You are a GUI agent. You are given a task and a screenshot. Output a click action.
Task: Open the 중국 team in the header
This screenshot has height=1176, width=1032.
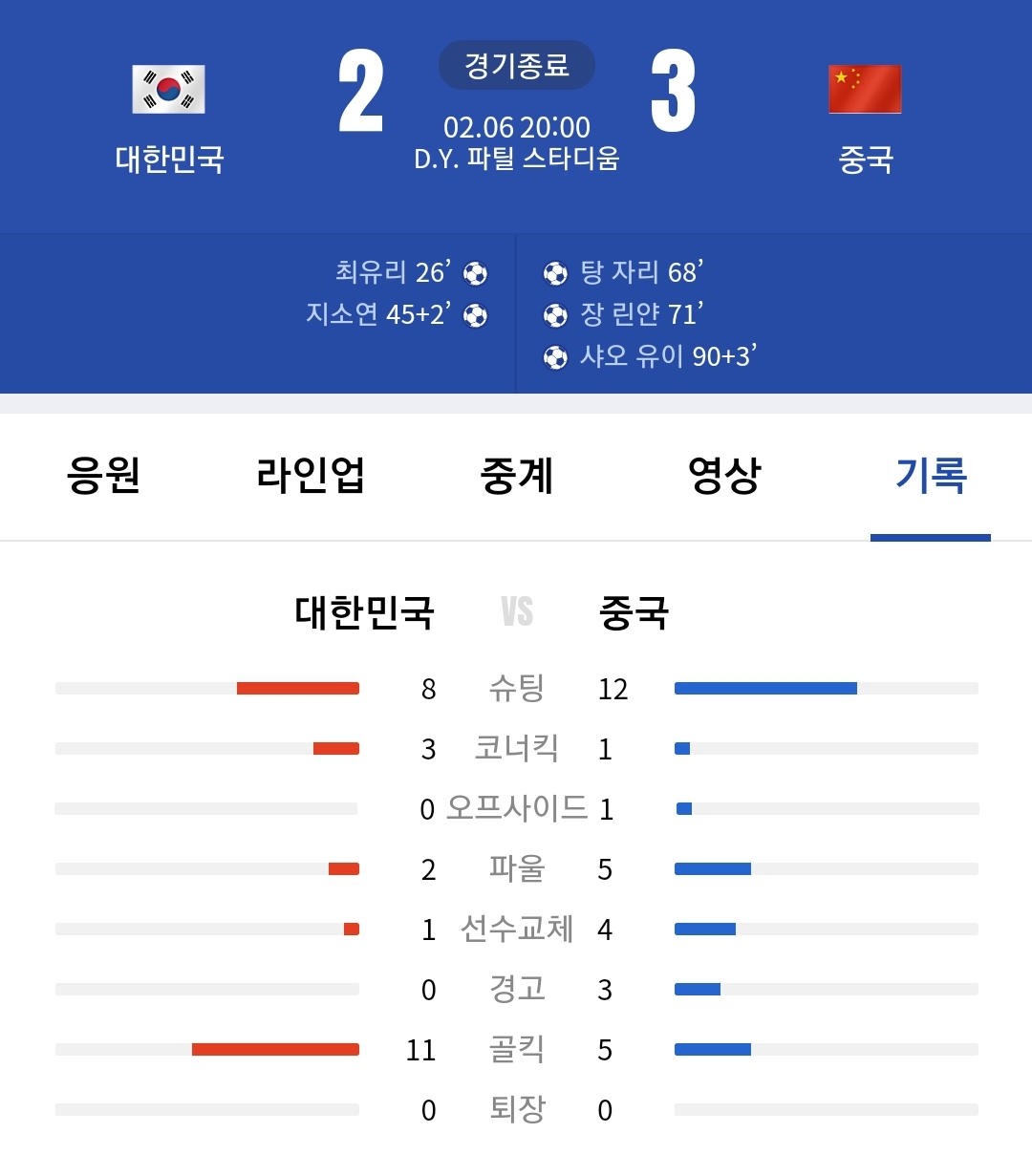click(x=865, y=117)
